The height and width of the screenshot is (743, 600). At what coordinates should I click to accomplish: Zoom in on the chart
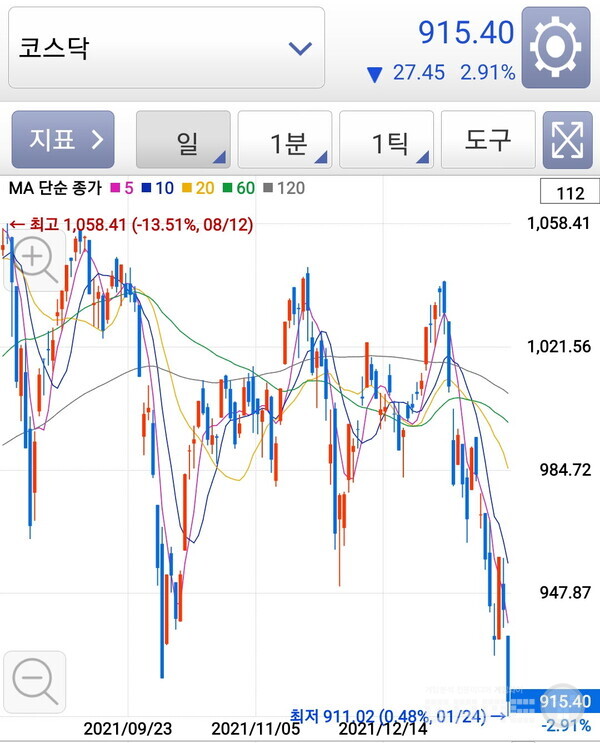click(x=35, y=261)
